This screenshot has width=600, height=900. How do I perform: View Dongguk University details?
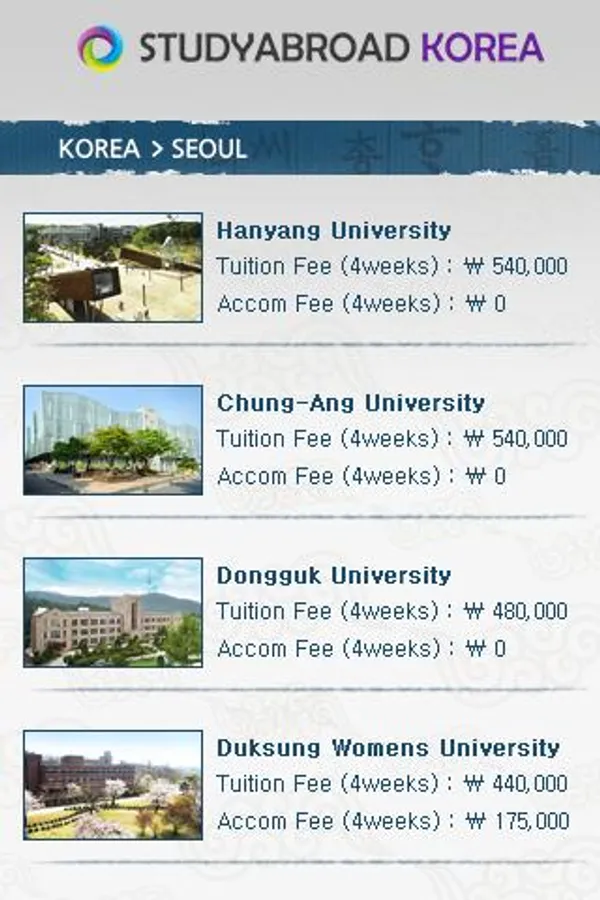pos(334,576)
